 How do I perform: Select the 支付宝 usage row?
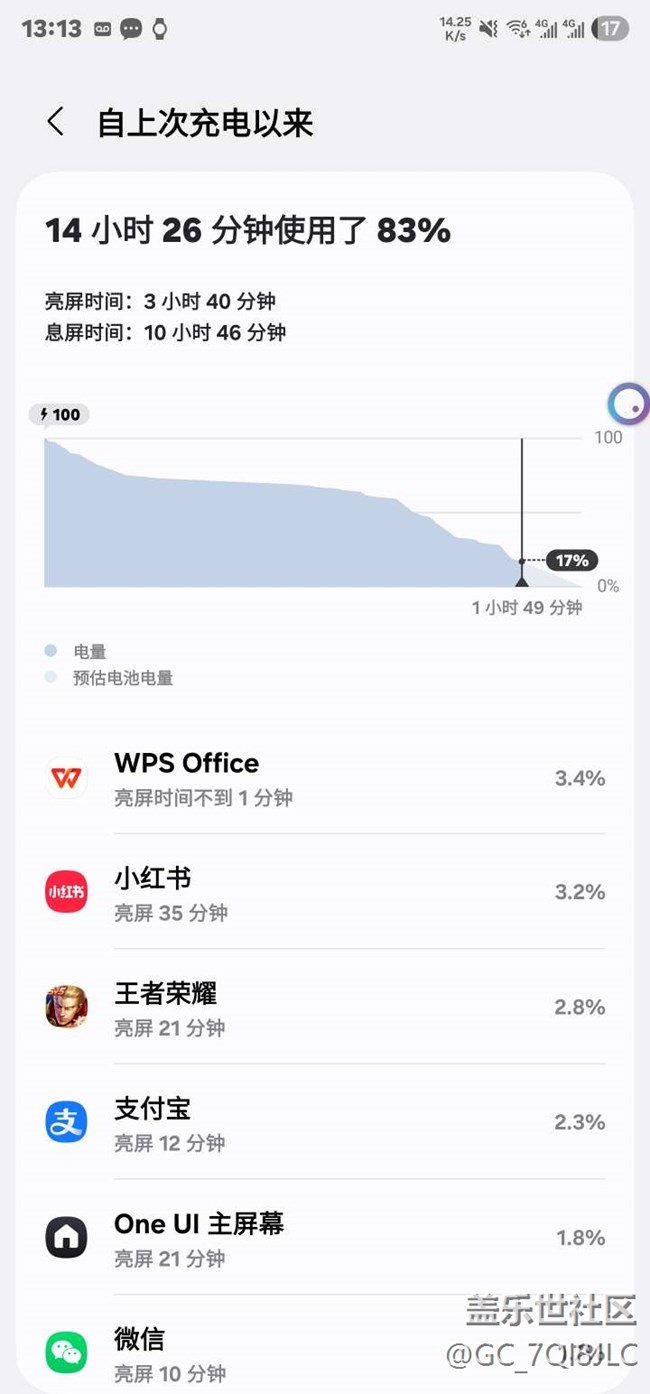325,1122
